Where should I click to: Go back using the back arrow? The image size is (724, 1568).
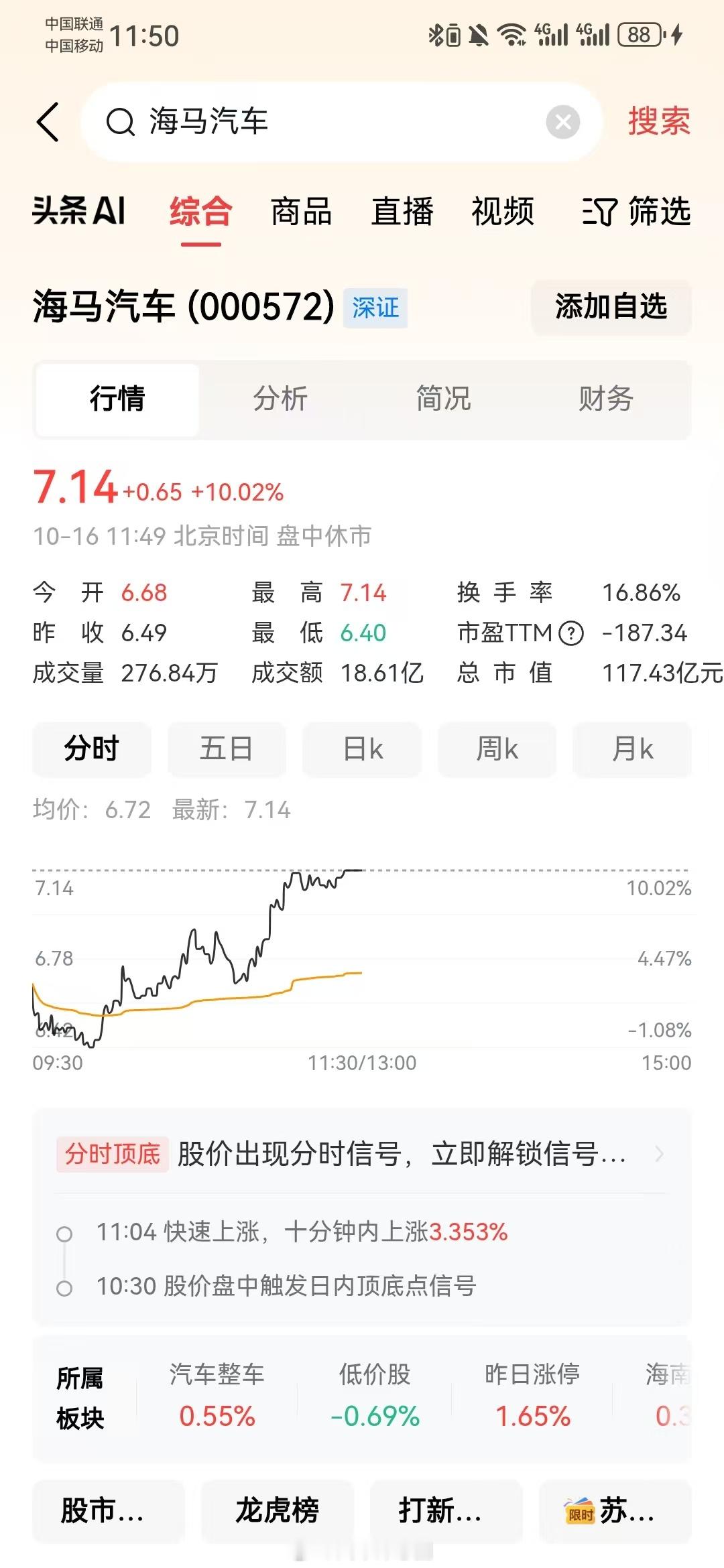[48, 122]
